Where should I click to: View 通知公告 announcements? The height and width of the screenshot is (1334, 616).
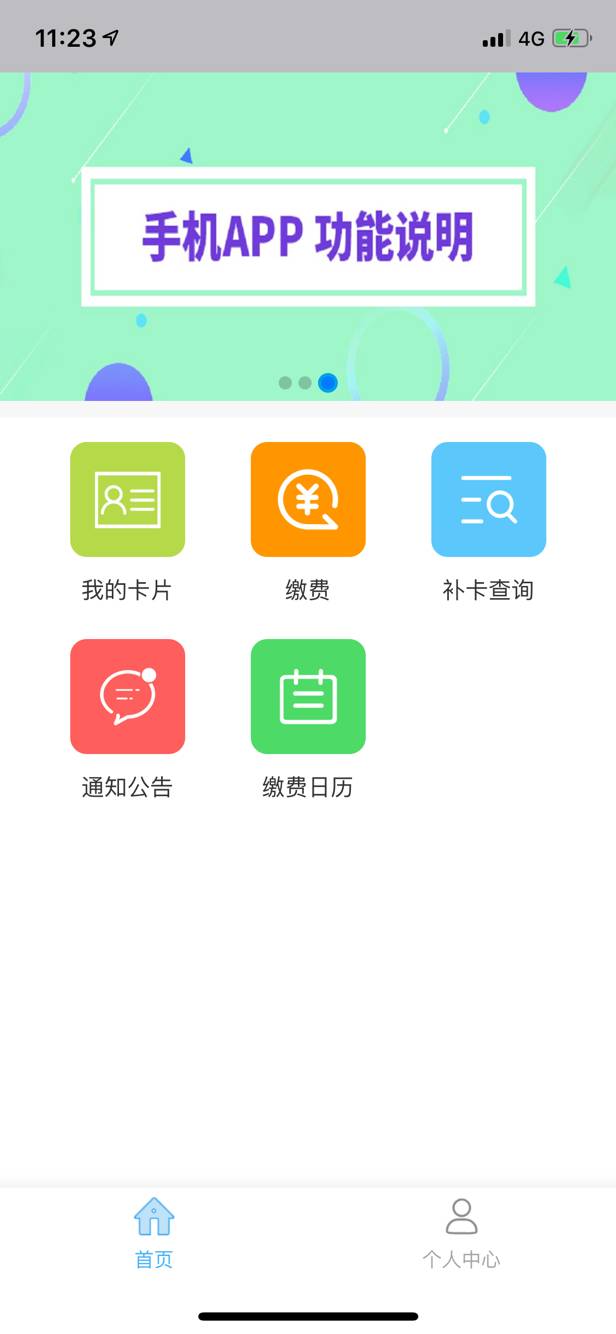(x=127, y=697)
